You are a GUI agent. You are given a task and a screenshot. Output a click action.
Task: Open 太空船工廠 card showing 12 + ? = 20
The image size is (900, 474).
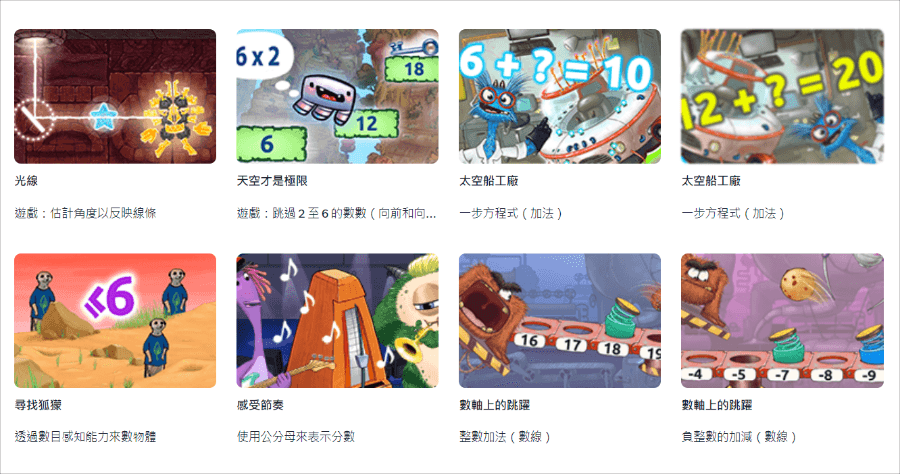pos(782,96)
